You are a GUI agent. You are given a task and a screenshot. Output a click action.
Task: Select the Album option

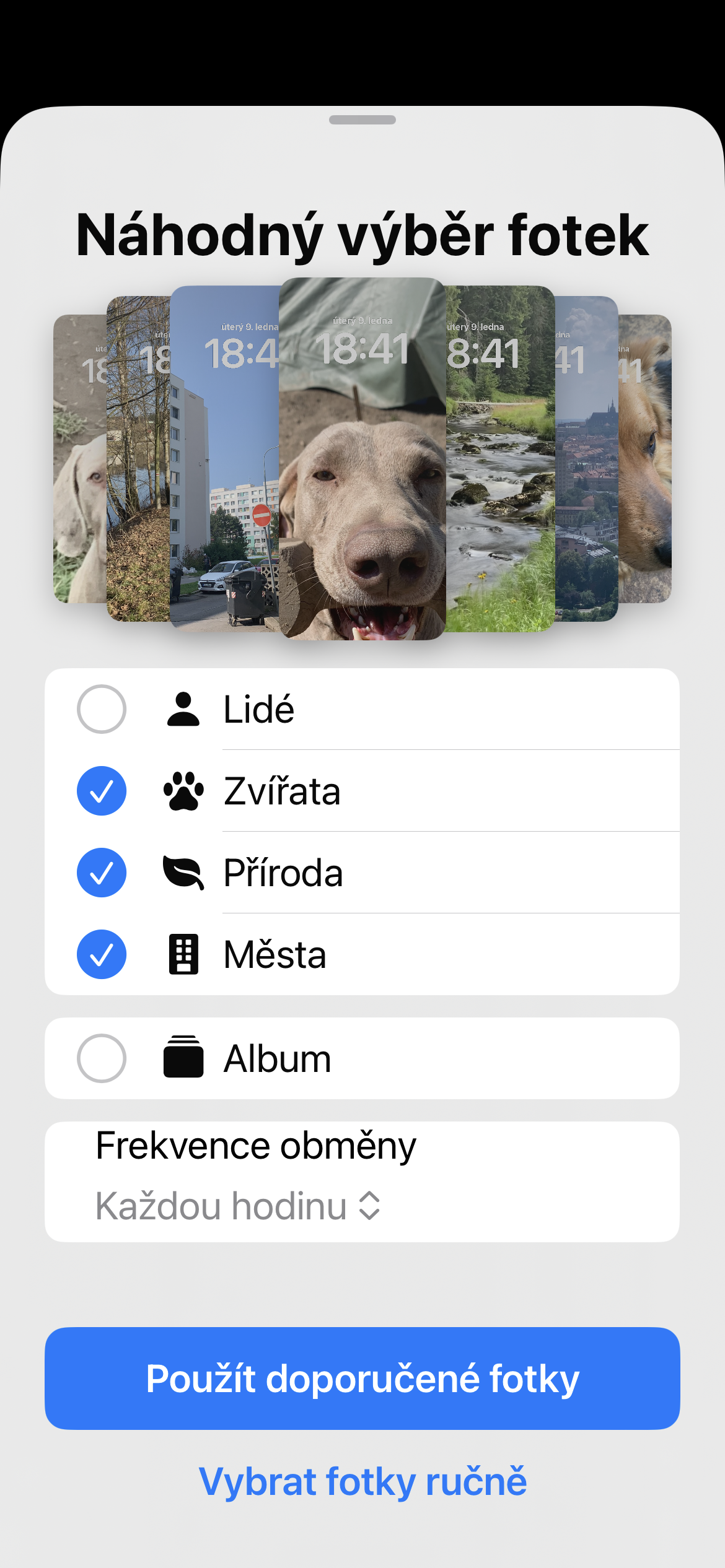click(x=102, y=1058)
